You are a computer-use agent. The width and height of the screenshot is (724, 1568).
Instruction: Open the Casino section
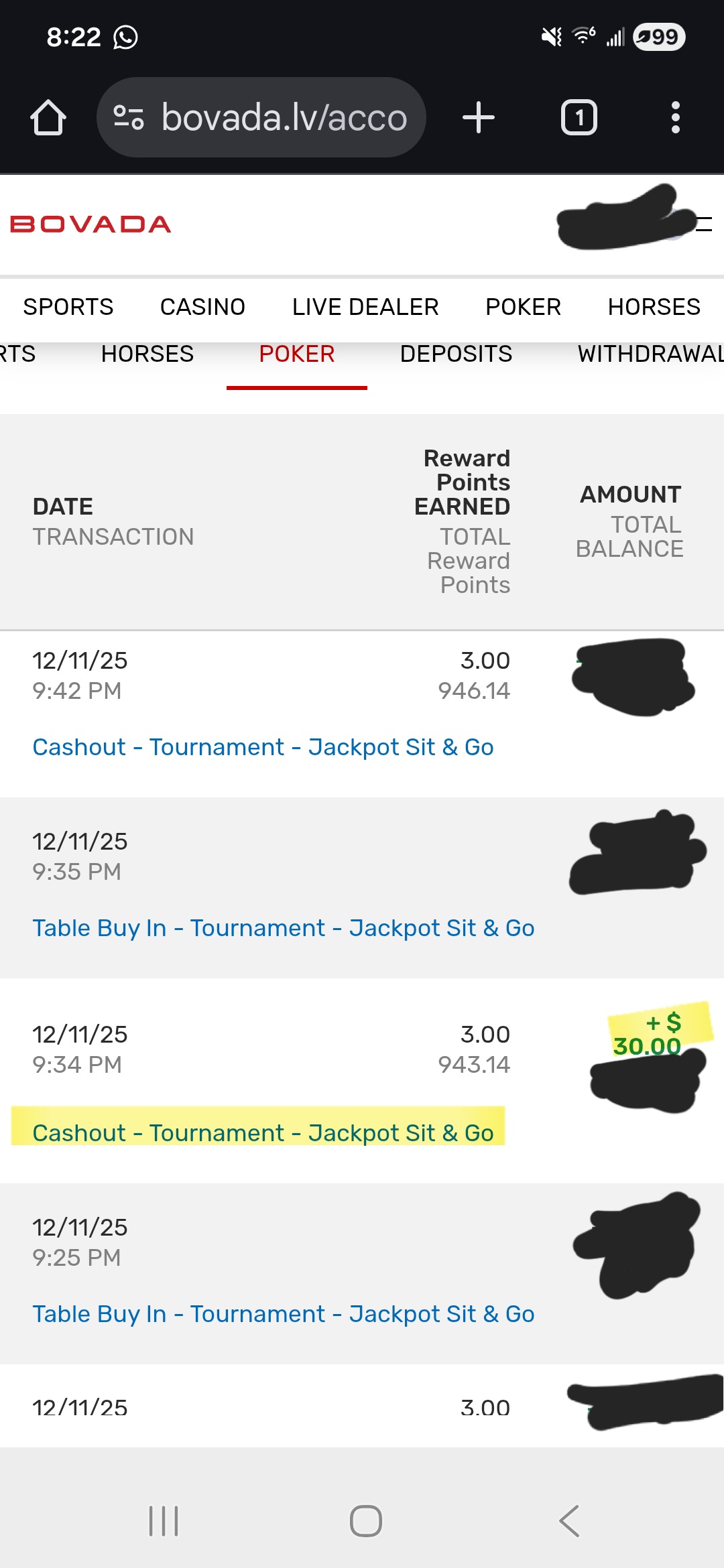[202, 307]
